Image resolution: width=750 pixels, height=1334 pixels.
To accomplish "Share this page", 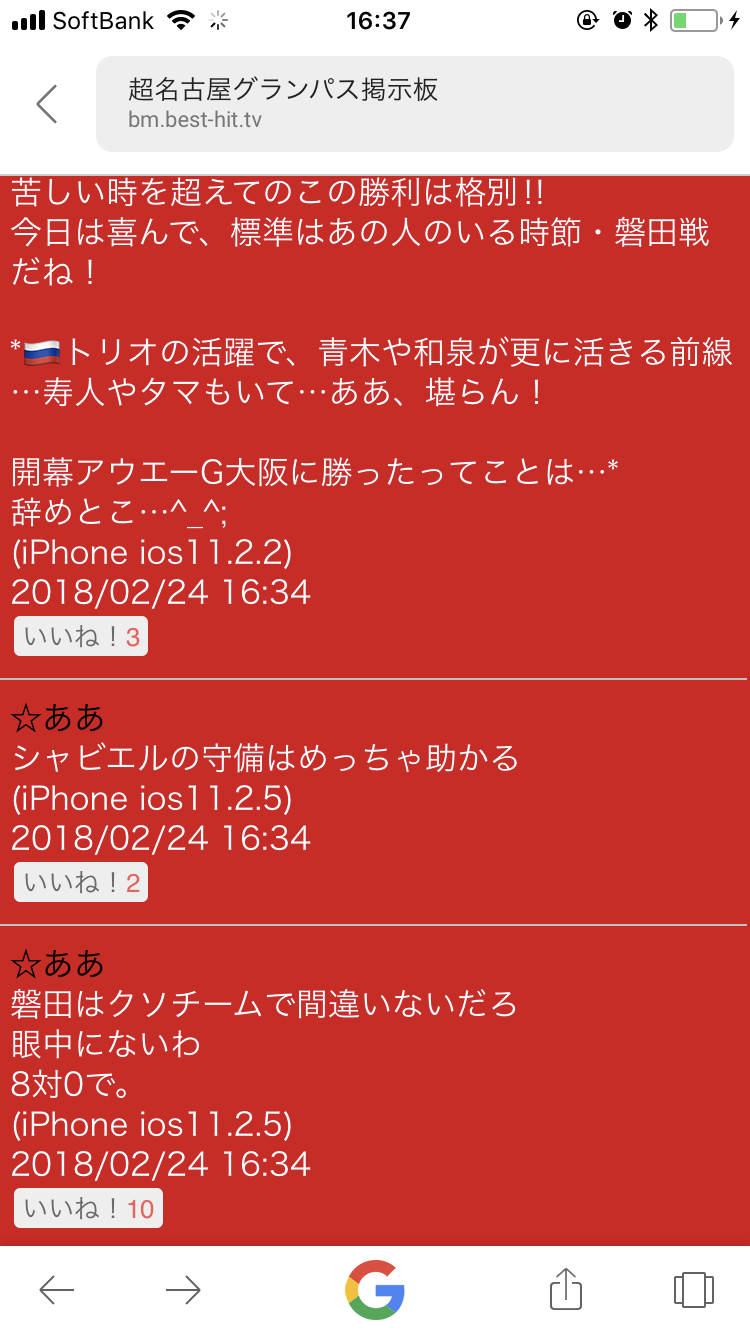I will click(x=566, y=1290).
